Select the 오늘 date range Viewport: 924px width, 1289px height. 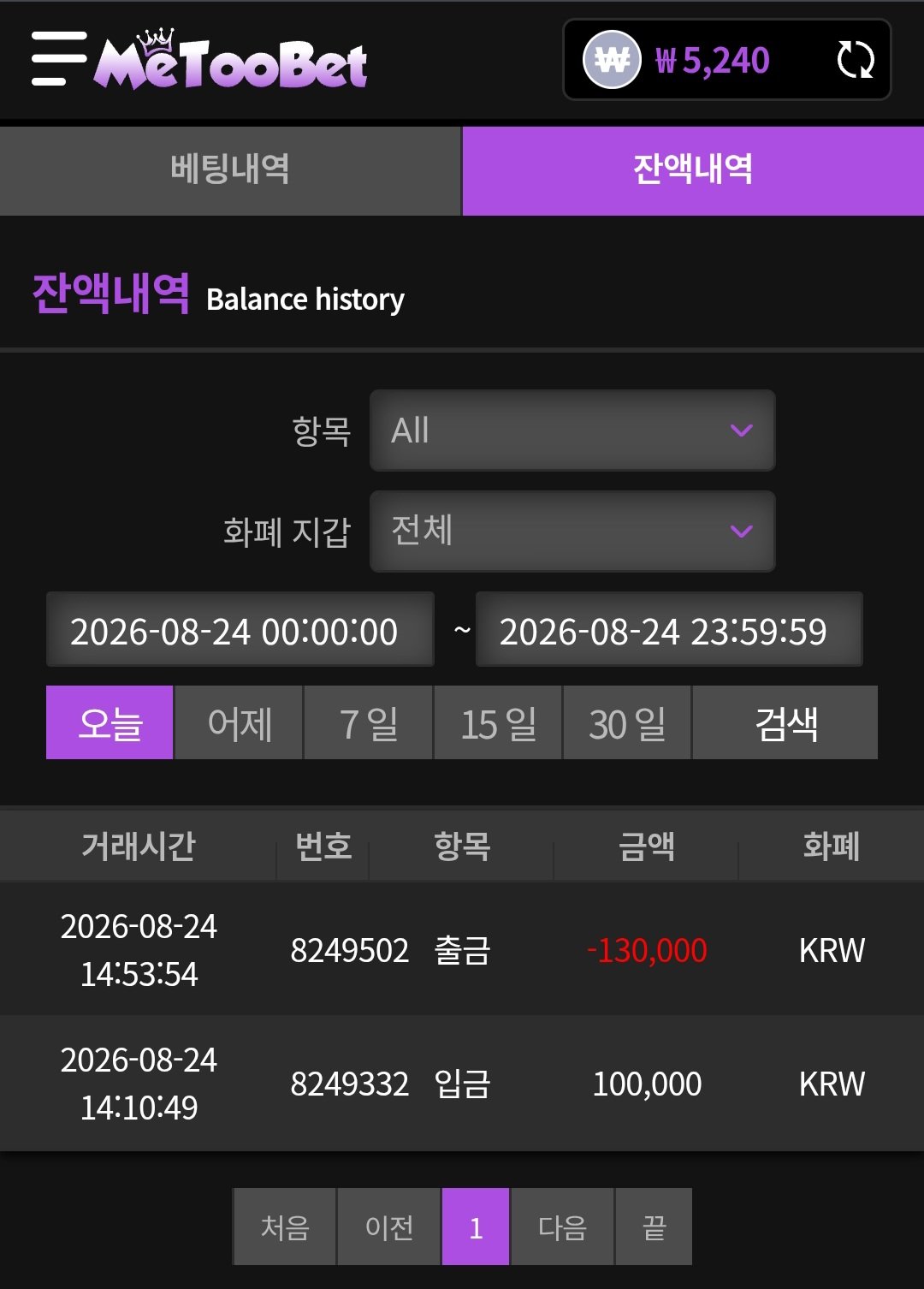(110, 722)
